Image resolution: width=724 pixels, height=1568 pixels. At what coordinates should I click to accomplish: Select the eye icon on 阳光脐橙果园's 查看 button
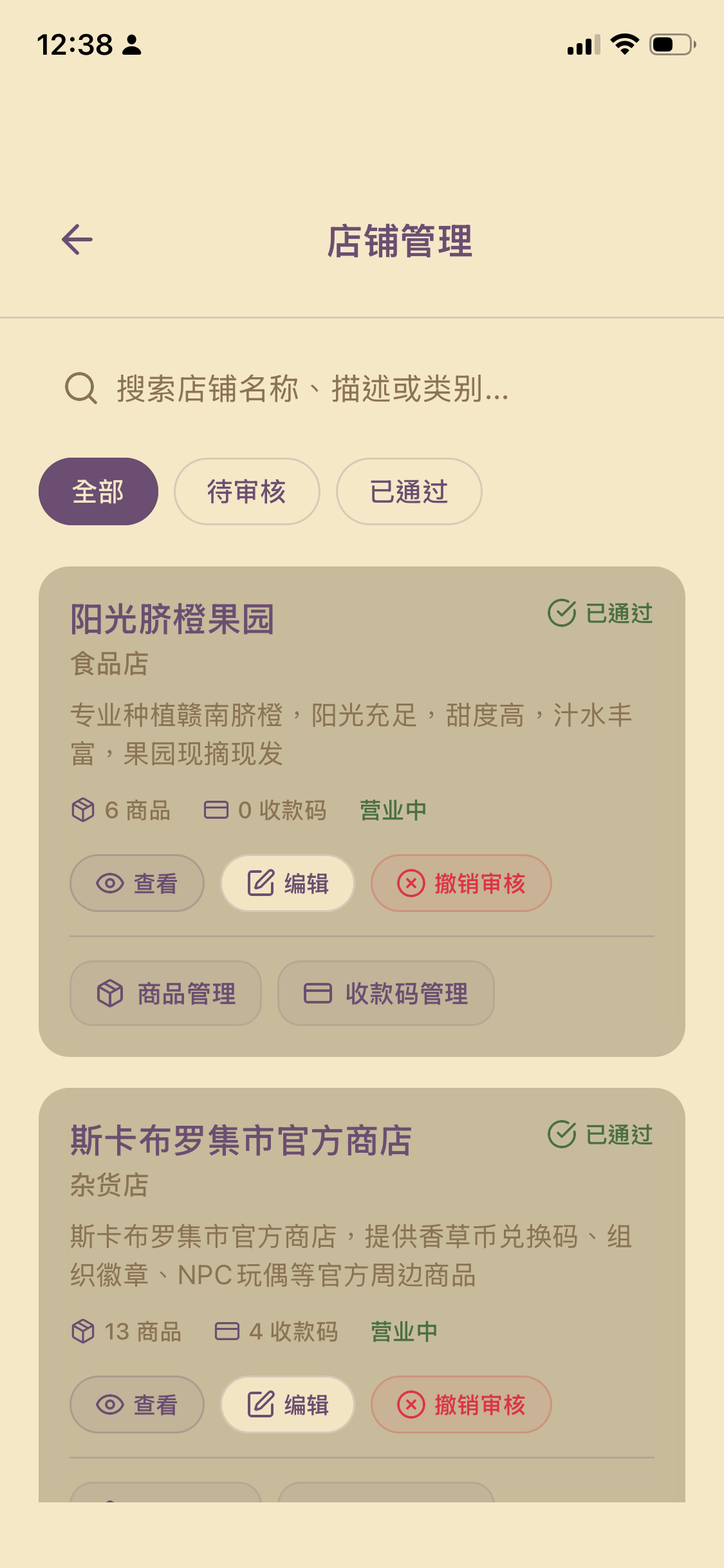[109, 883]
